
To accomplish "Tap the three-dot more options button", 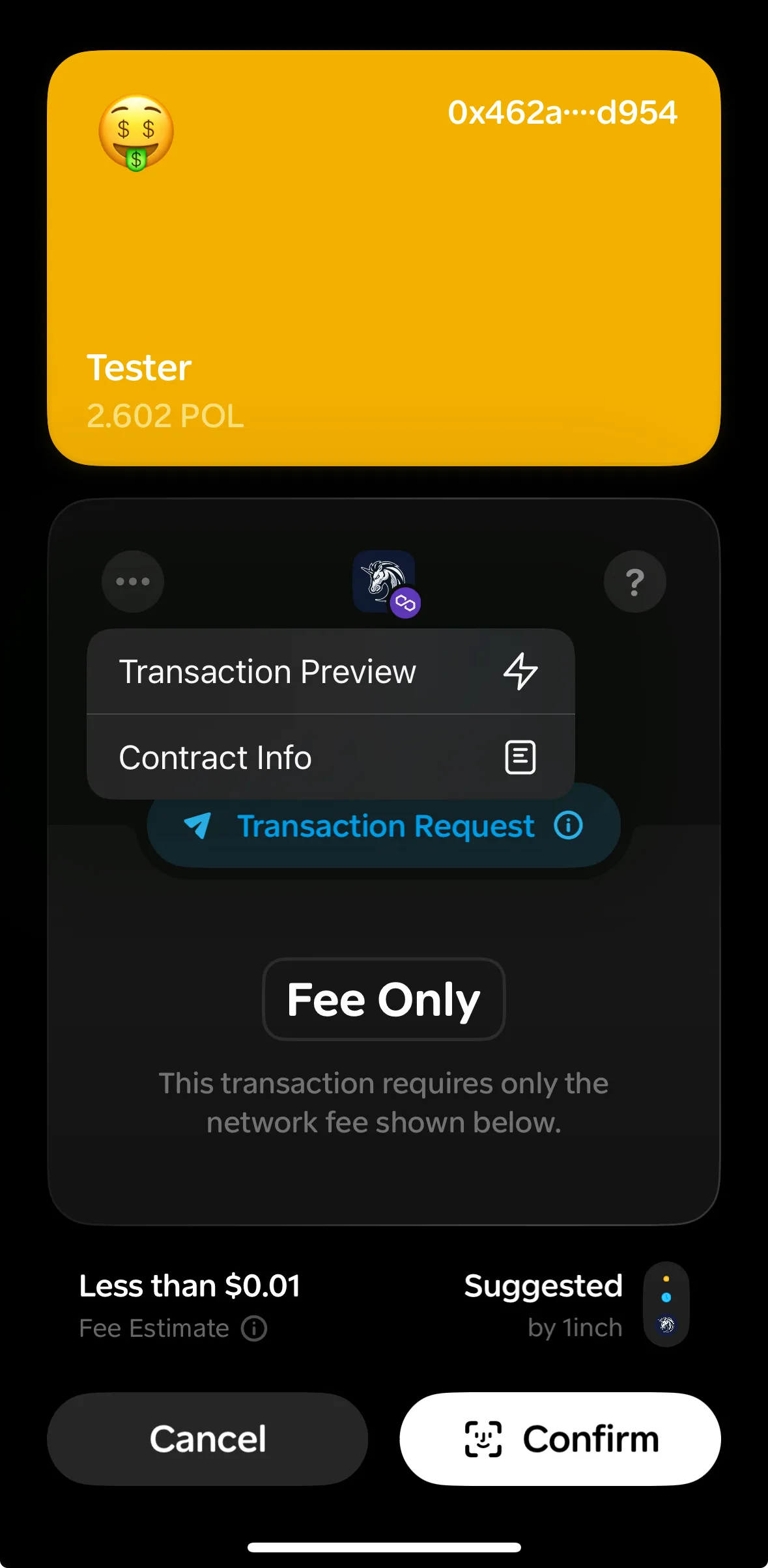I will coord(133,581).
